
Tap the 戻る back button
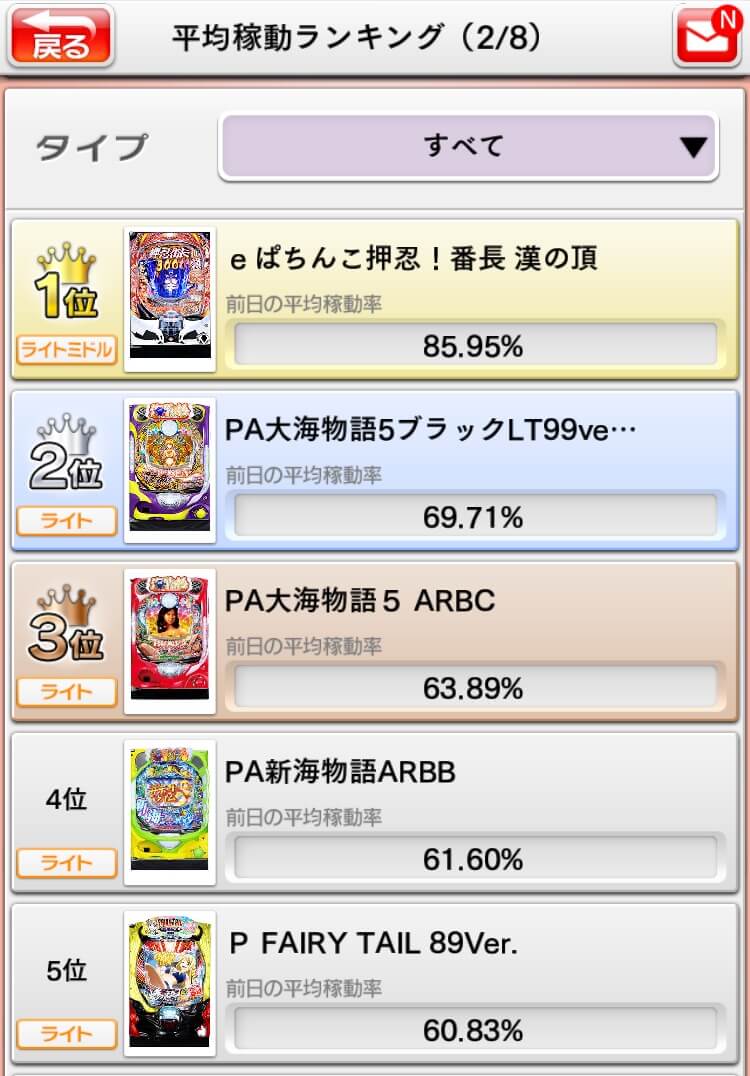click(x=61, y=36)
